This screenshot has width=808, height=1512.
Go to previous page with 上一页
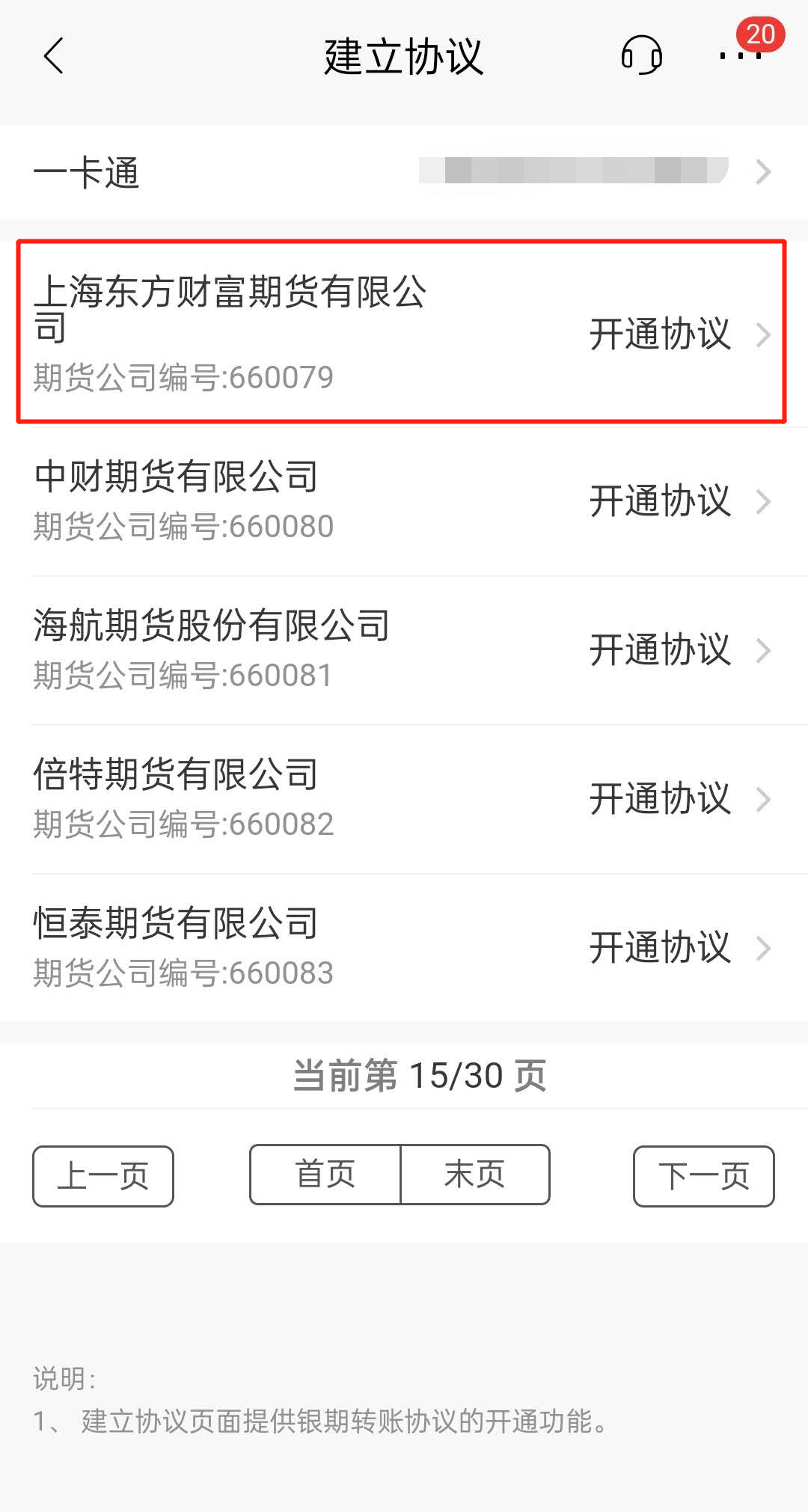[x=103, y=1175]
